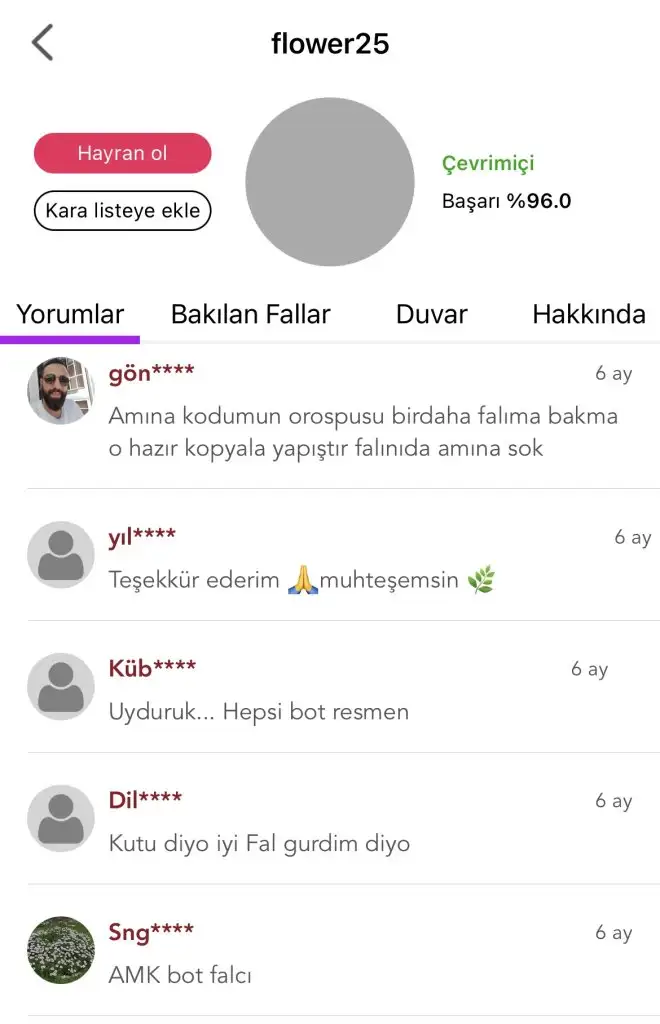This screenshot has height=1024, width=660.
Task: Select the Yorumlar tab
Action: tap(70, 314)
